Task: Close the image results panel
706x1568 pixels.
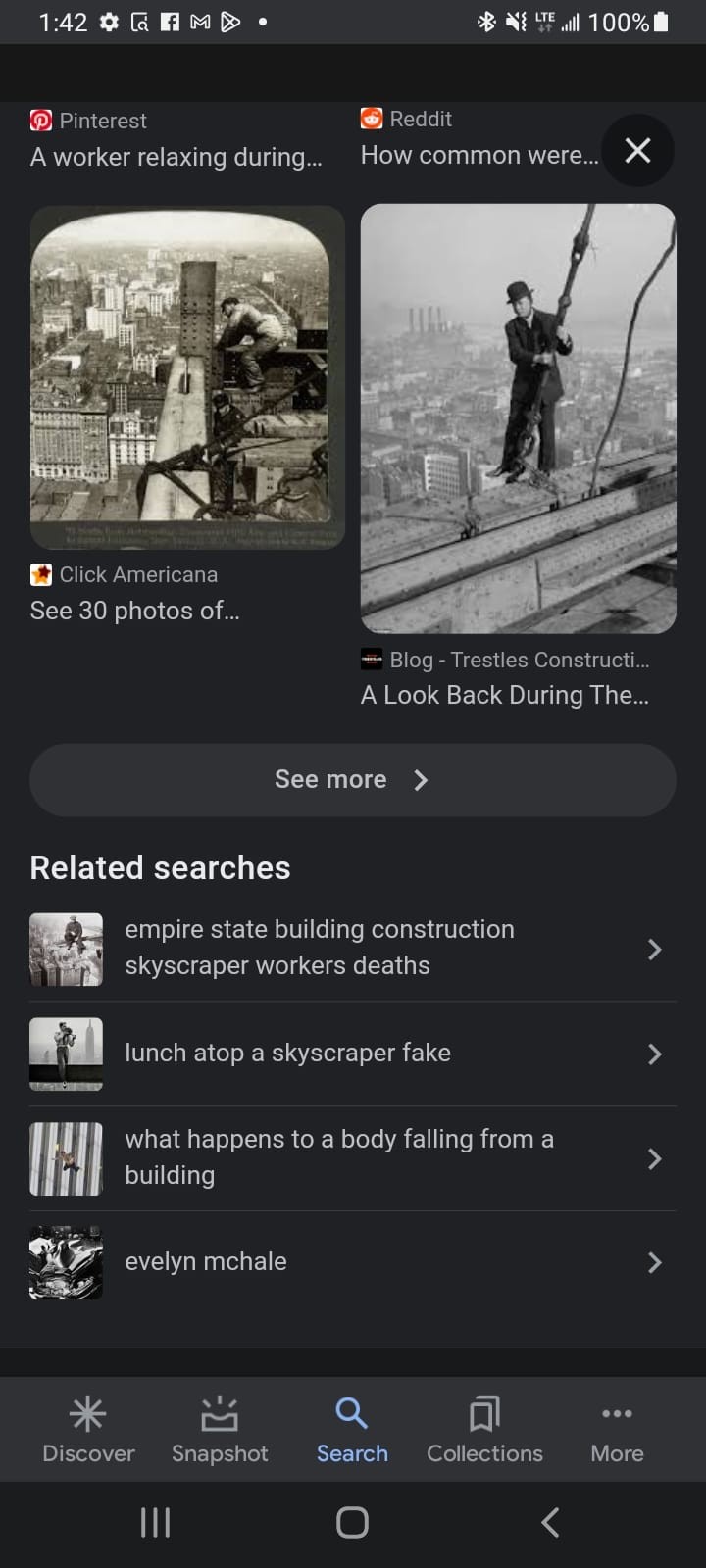Action: coord(637,150)
